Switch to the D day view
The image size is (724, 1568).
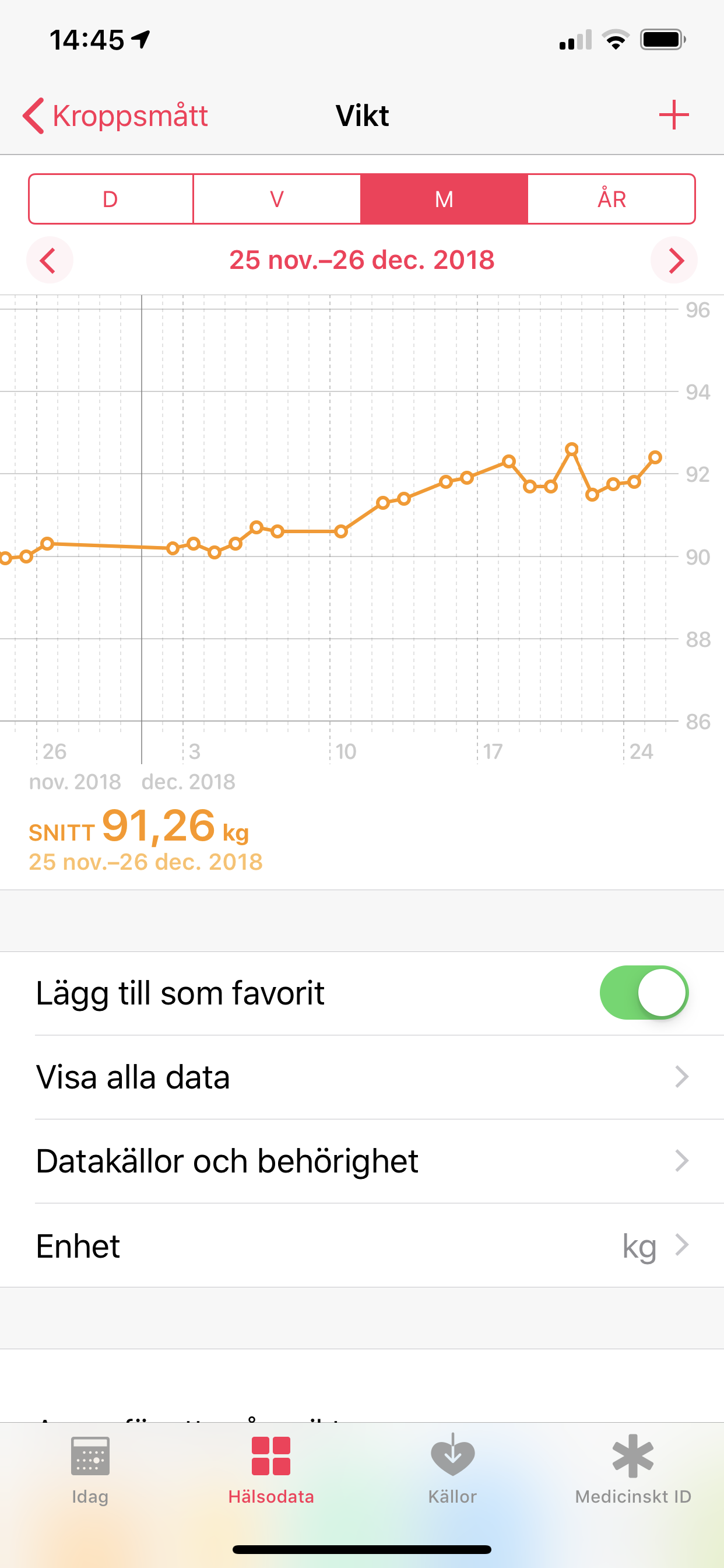click(x=111, y=199)
